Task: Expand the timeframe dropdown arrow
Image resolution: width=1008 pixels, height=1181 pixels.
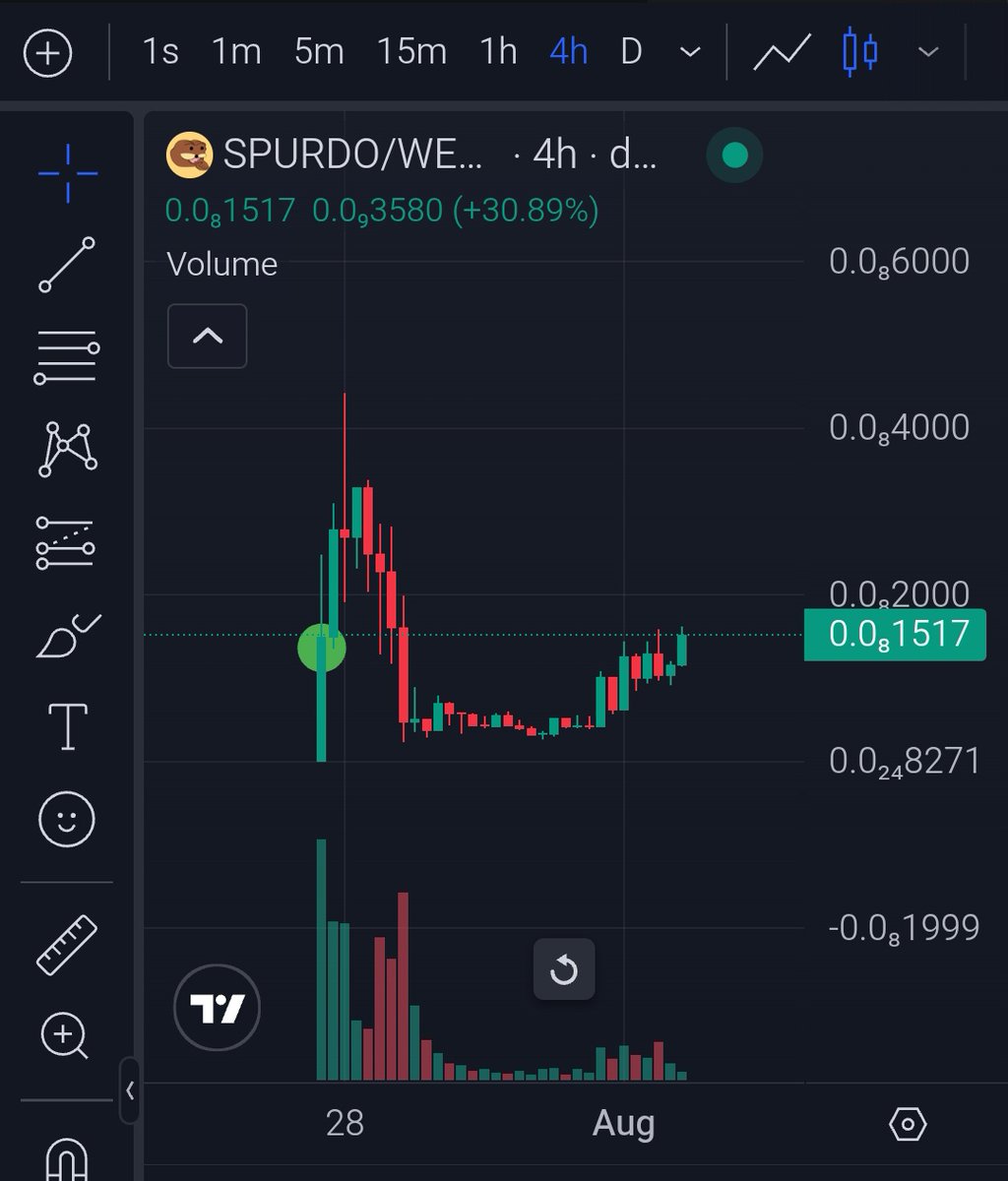Action: click(x=691, y=52)
